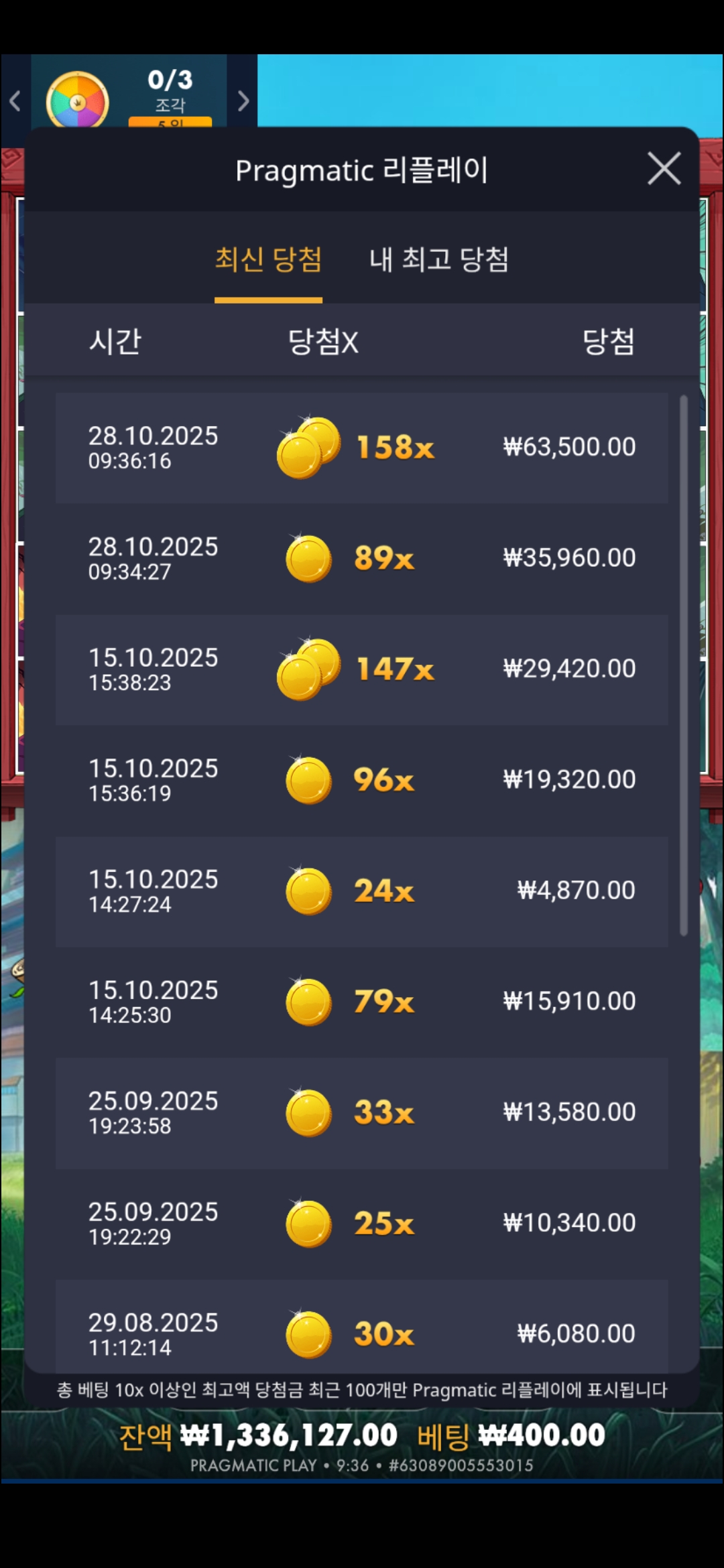
Task: Open the 33x win from 25.09.2025 19:23:58
Action: (362, 1112)
